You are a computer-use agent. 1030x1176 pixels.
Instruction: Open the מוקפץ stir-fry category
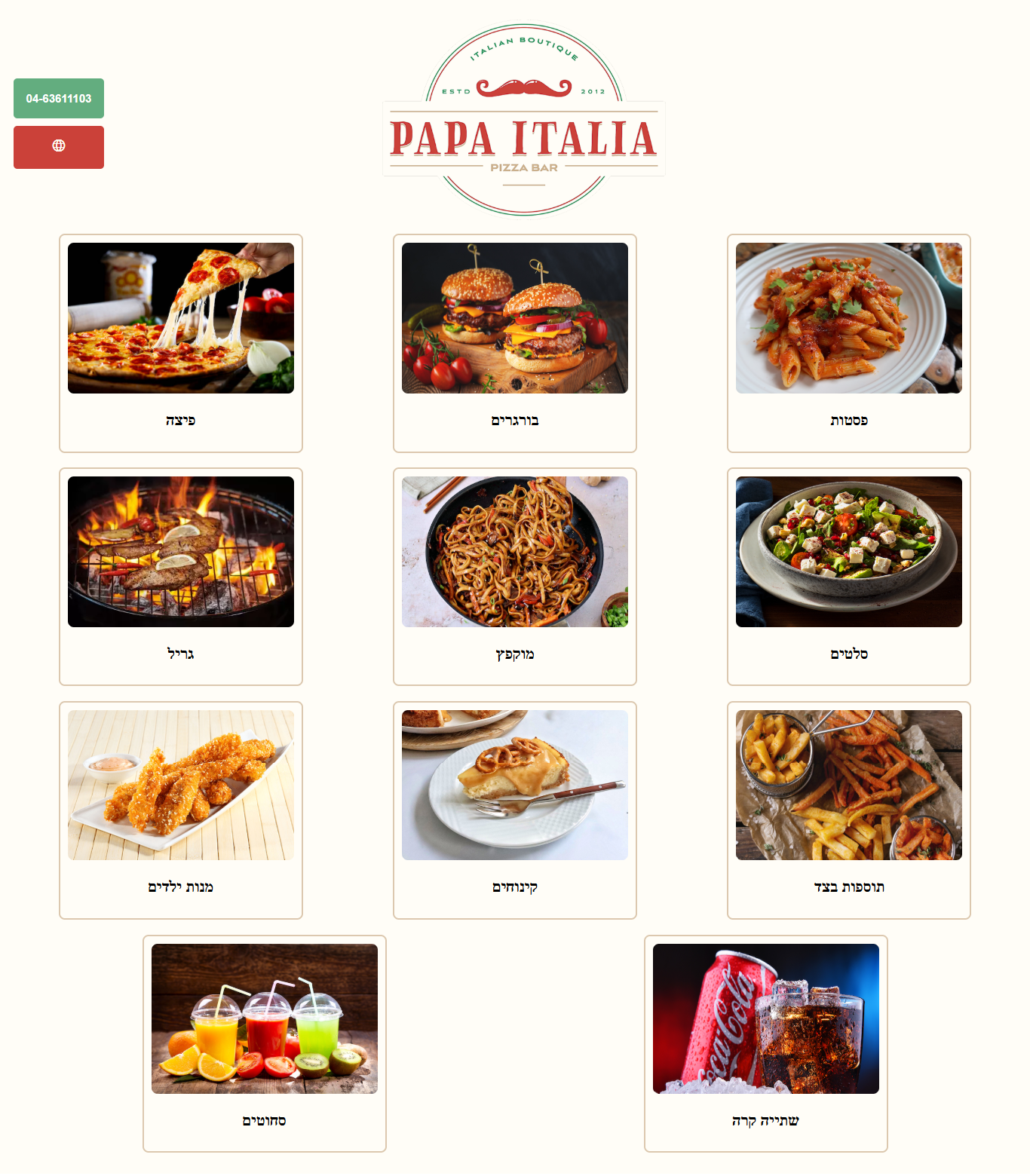point(515,577)
